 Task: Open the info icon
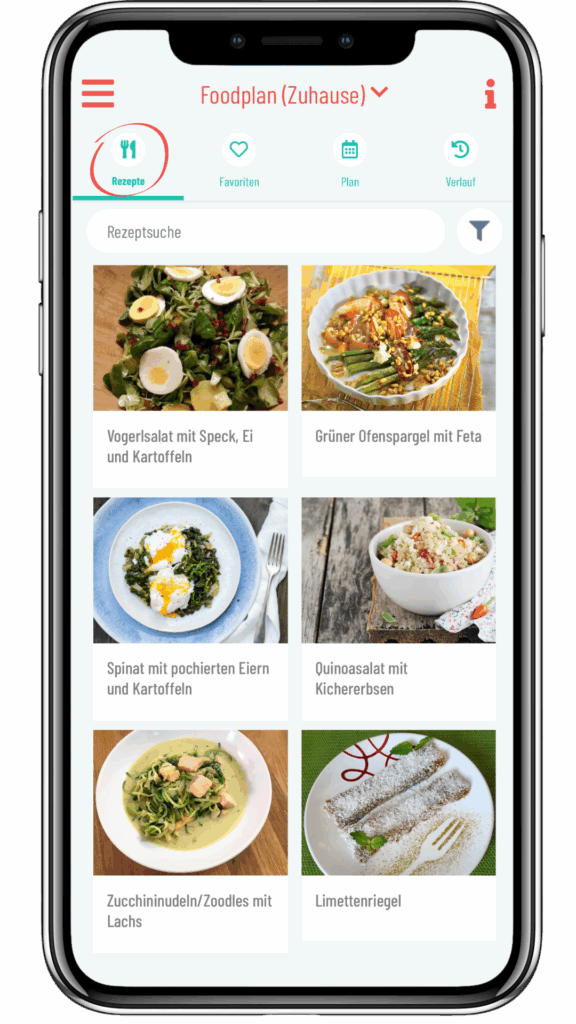click(x=490, y=94)
